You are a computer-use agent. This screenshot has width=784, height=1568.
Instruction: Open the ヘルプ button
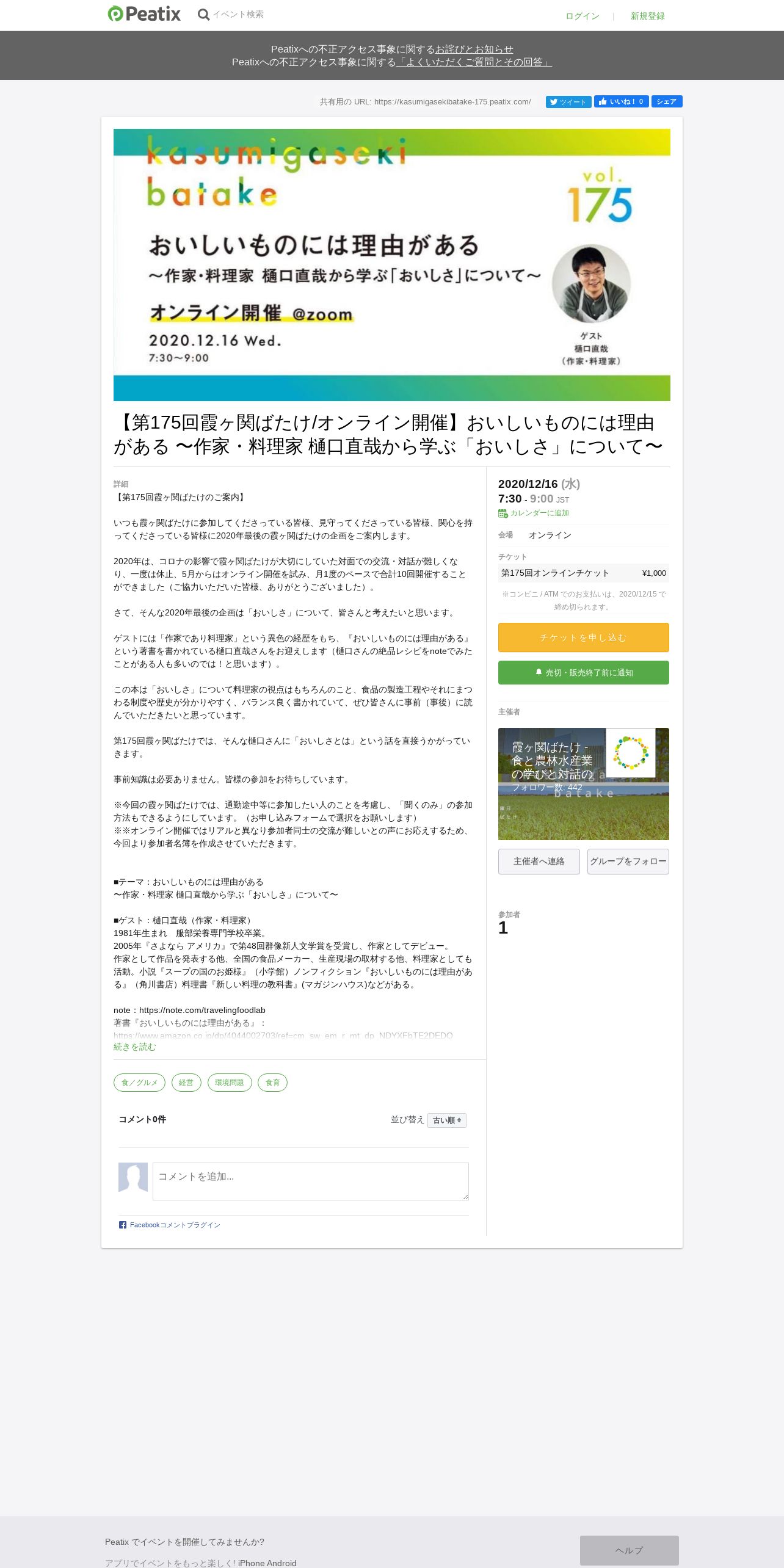tap(629, 1550)
